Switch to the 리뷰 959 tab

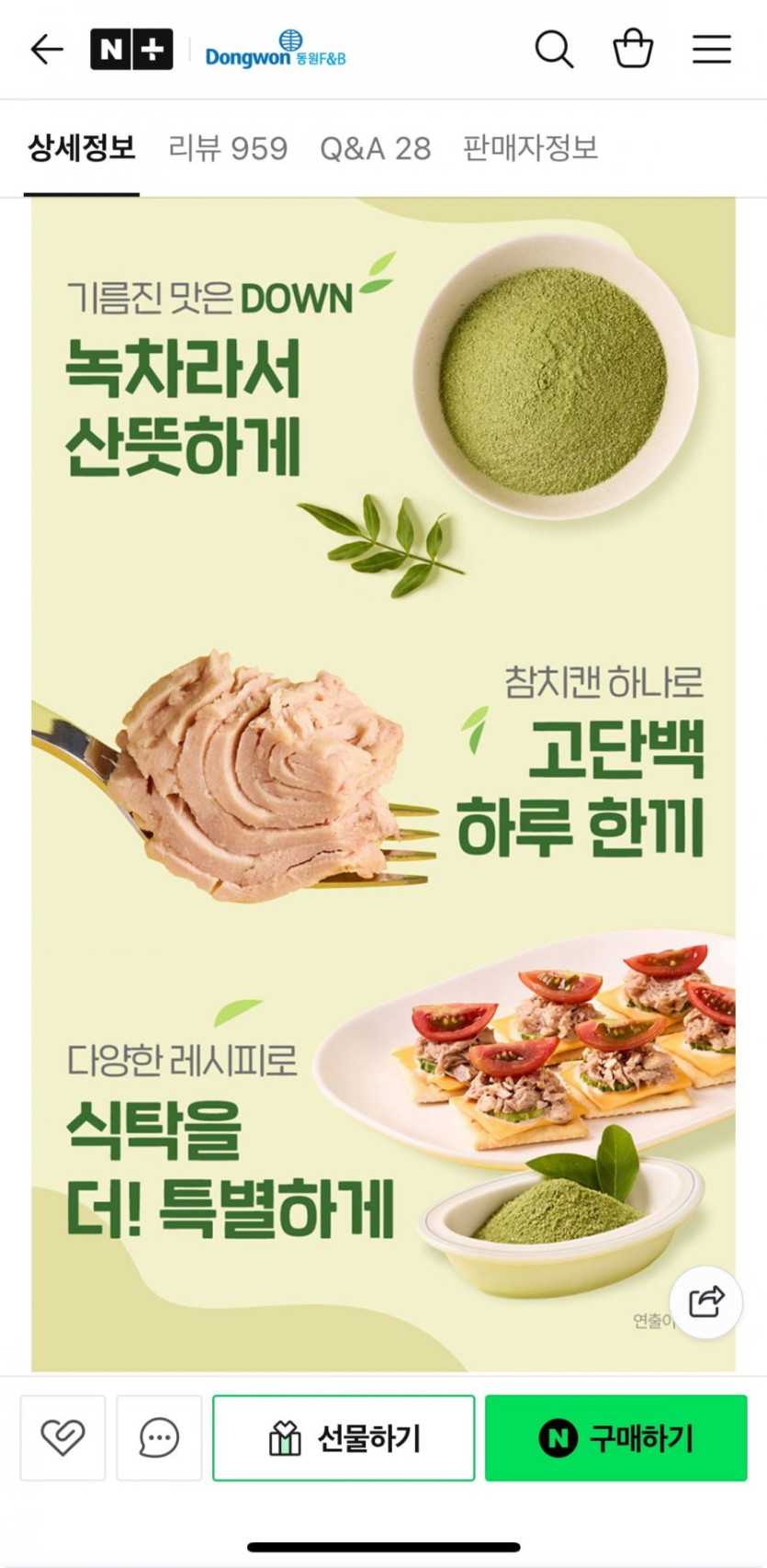[228, 148]
